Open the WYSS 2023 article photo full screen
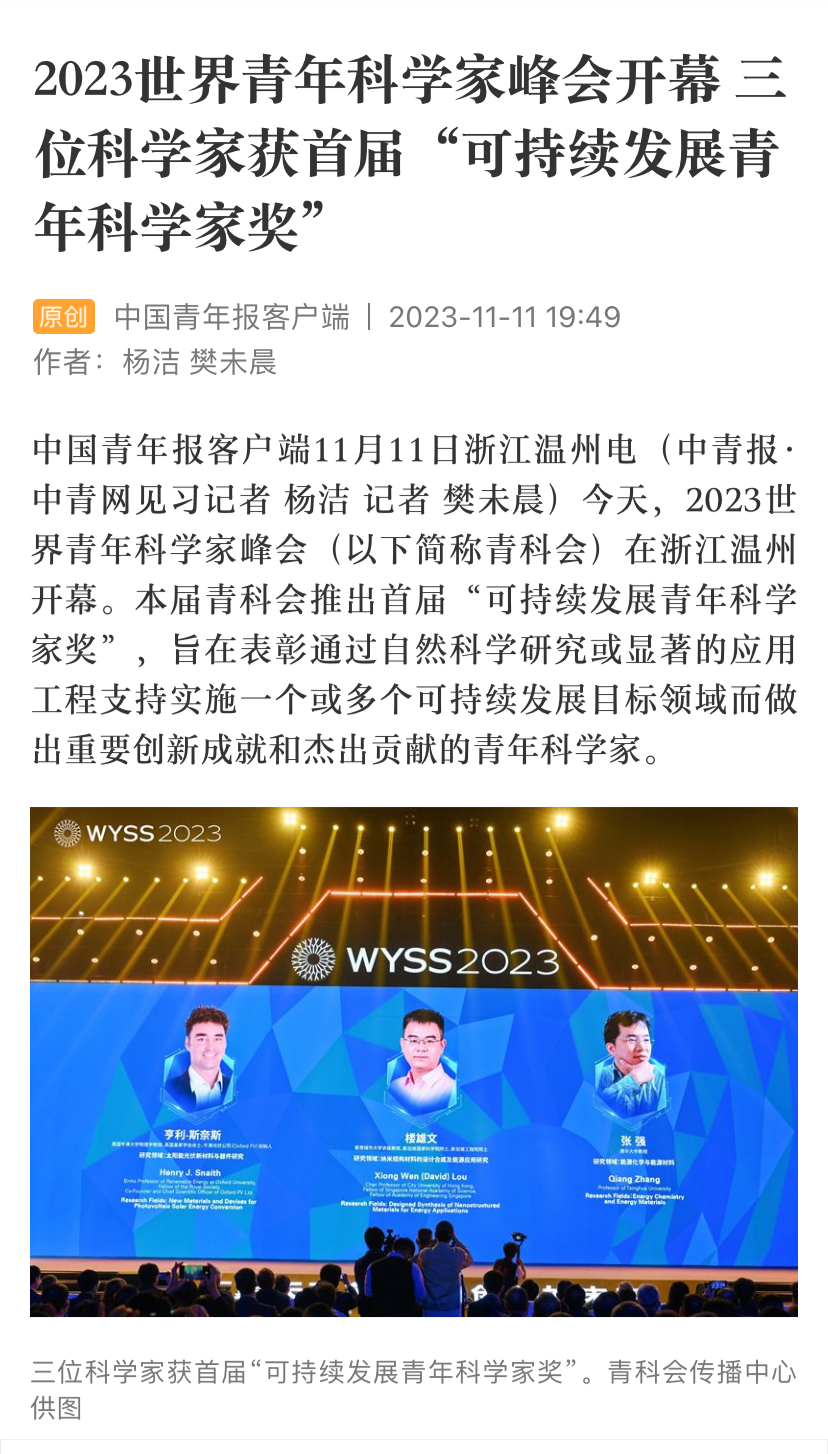The image size is (828, 1454). click(x=414, y=1061)
